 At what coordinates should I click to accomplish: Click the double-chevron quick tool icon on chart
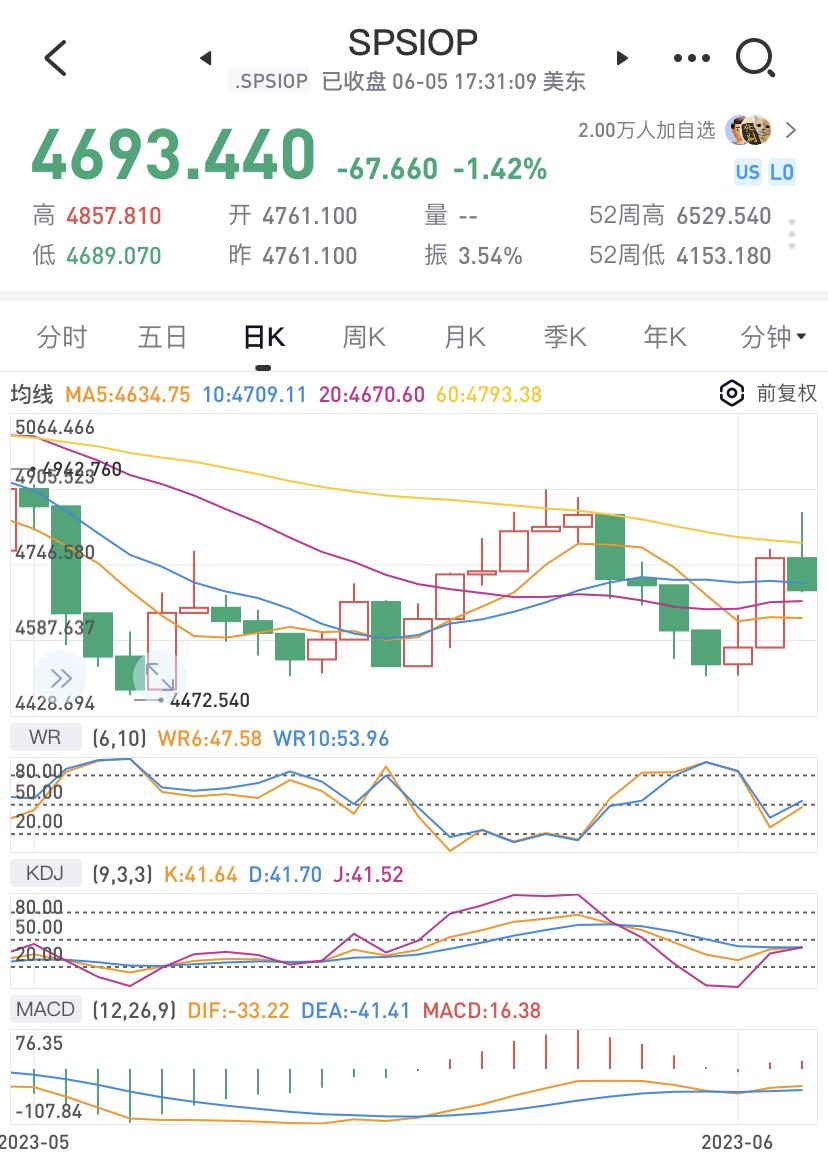62,677
